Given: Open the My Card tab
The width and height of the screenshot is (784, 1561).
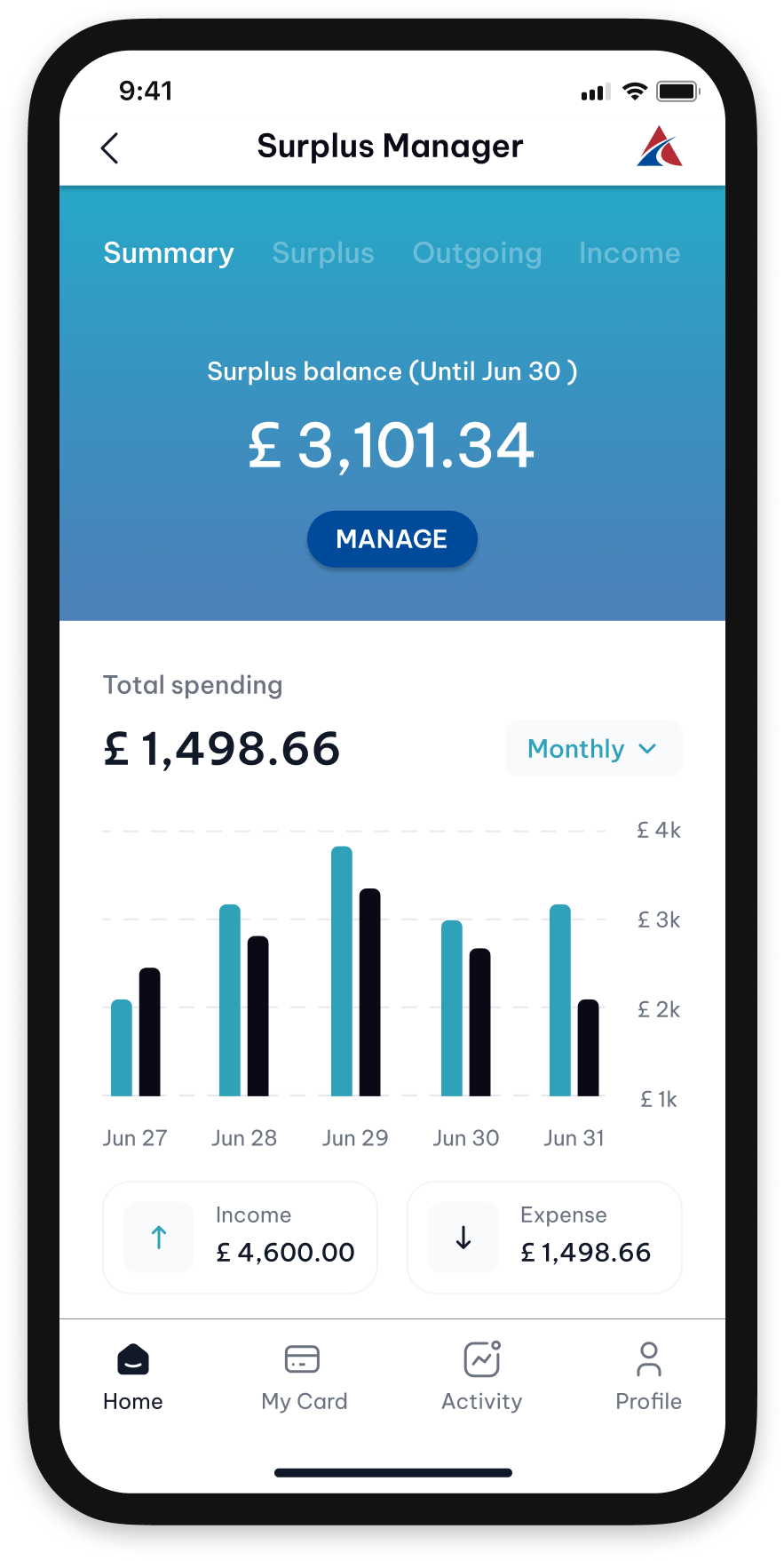Looking at the screenshot, I should click(x=304, y=1376).
